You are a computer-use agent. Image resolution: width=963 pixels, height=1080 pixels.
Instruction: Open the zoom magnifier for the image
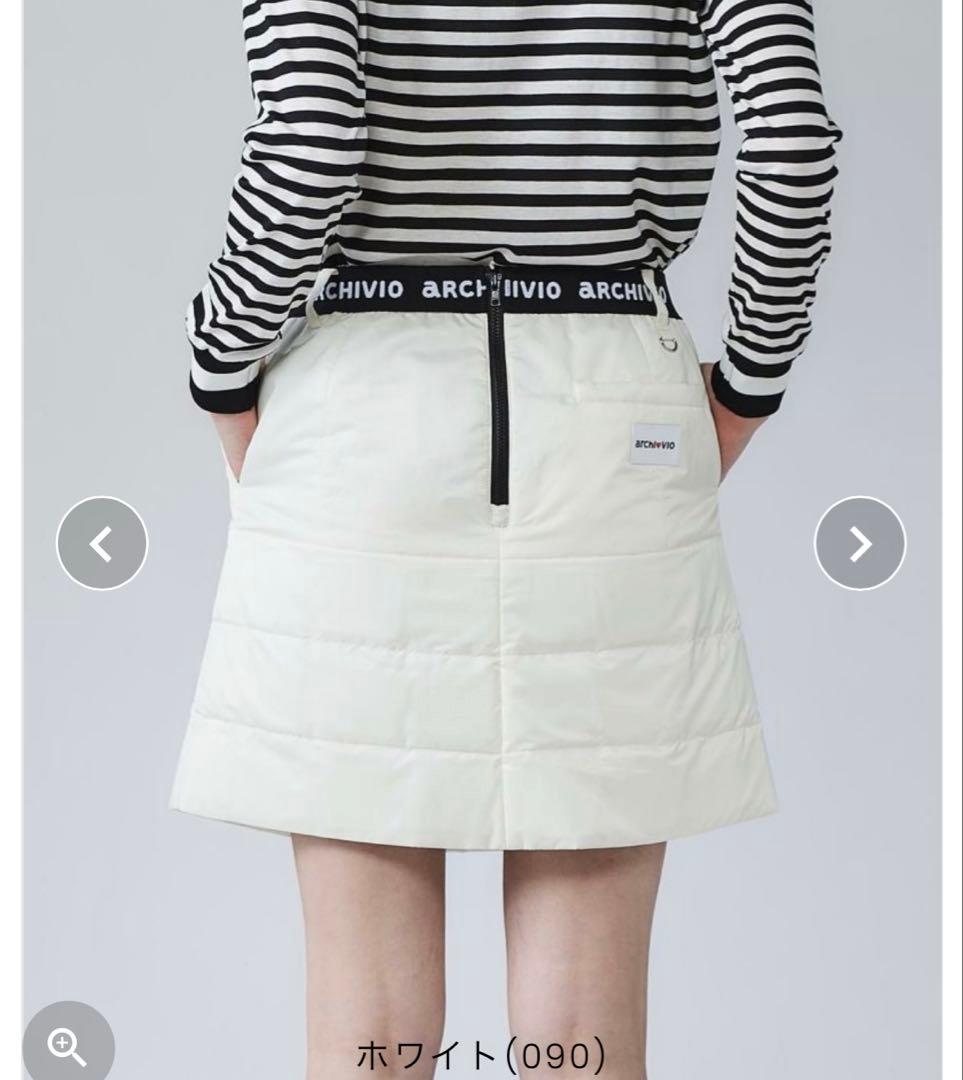click(x=67, y=1044)
